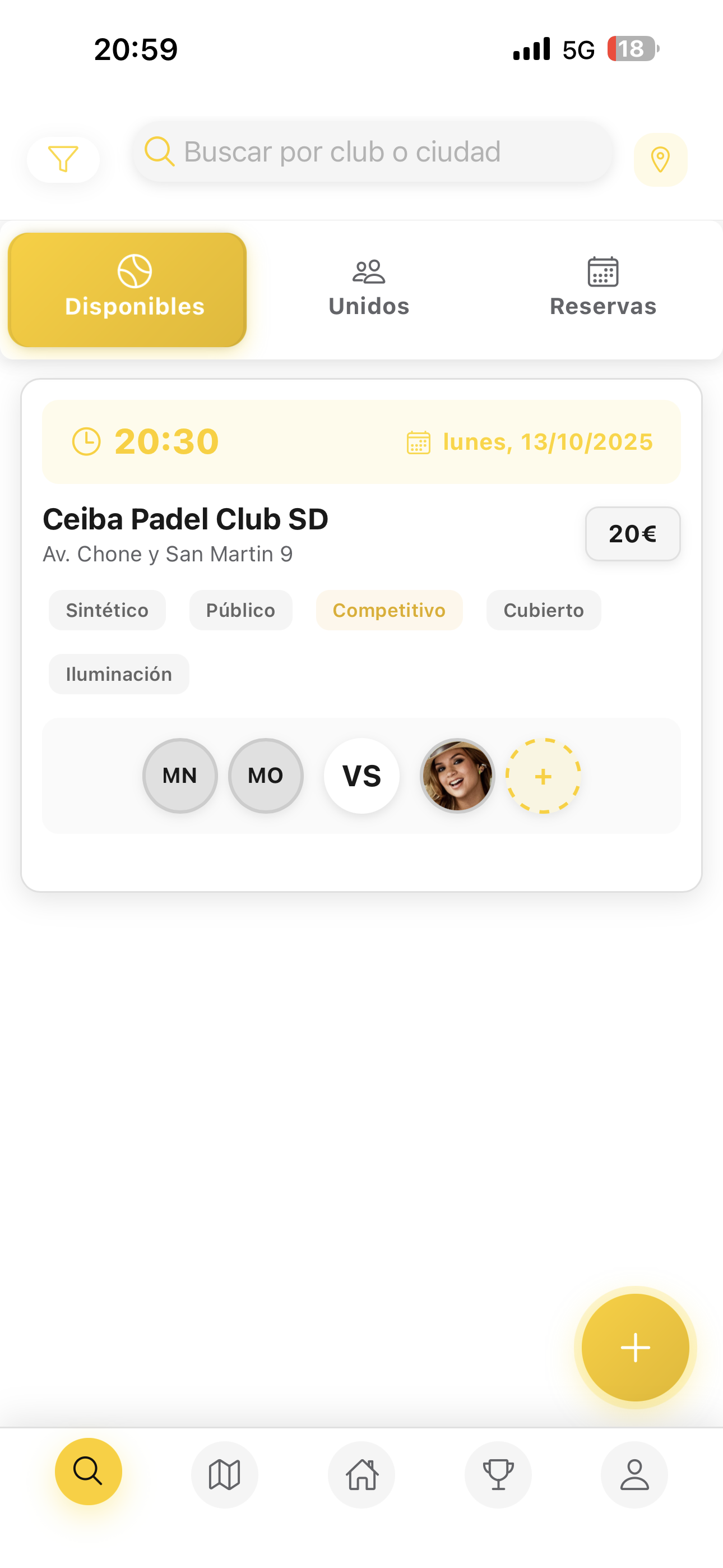Open the filter funnel options

coord(63,159)
